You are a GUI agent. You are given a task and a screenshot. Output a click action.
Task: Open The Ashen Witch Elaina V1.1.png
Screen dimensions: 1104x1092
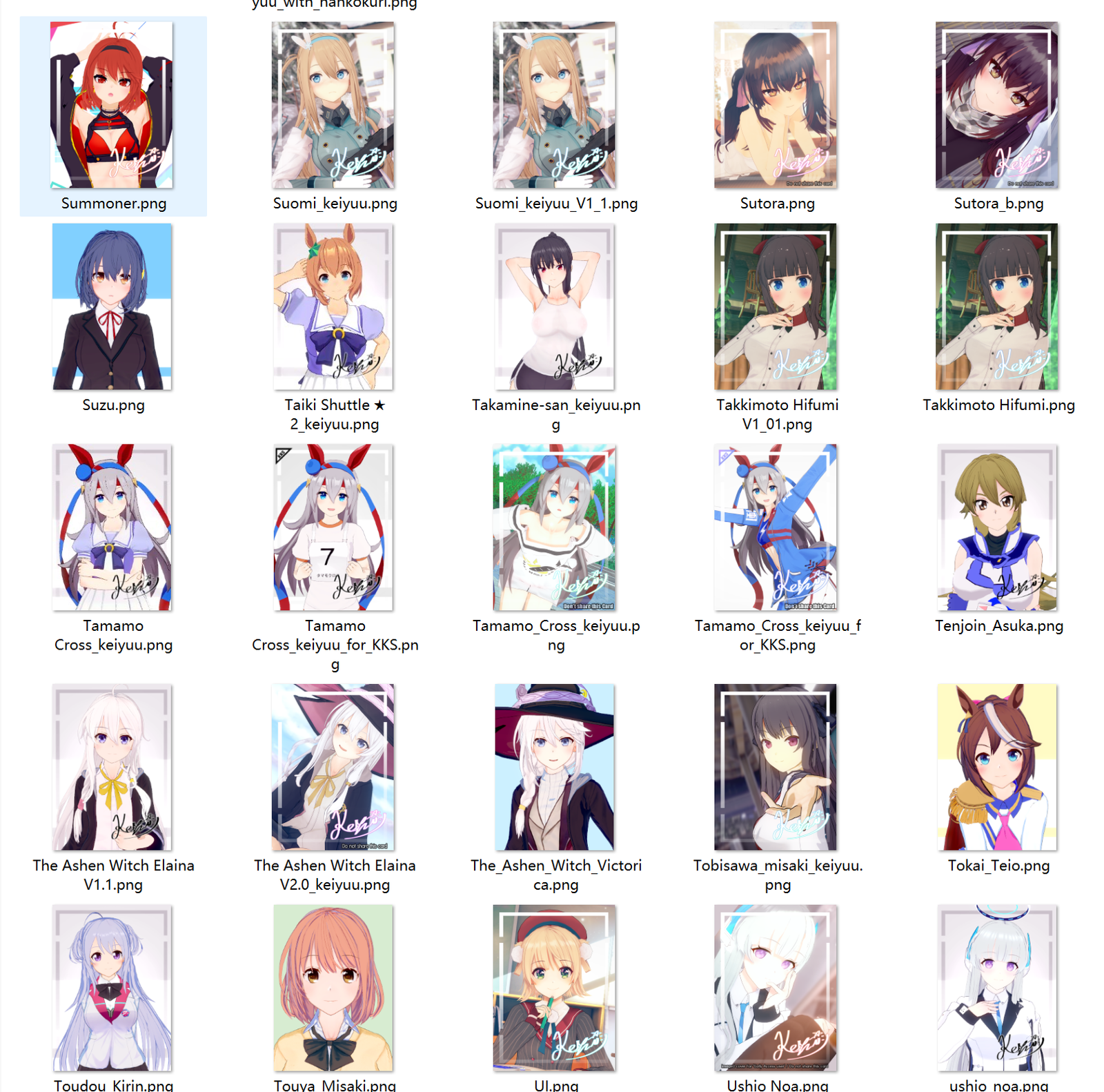coord(112,767)
